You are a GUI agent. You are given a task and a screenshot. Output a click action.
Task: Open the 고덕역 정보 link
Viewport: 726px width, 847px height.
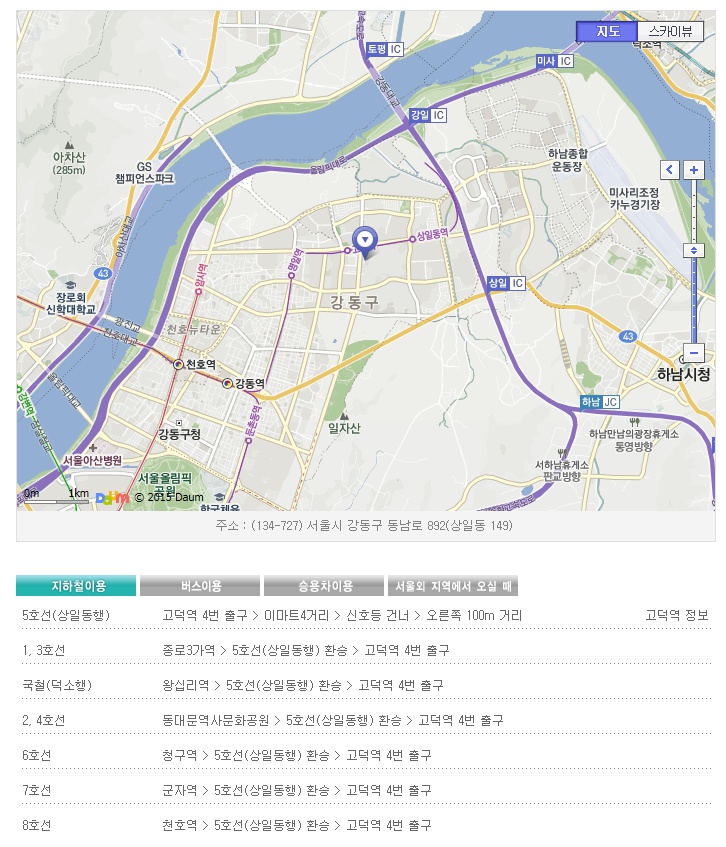[x=677, y=615]
